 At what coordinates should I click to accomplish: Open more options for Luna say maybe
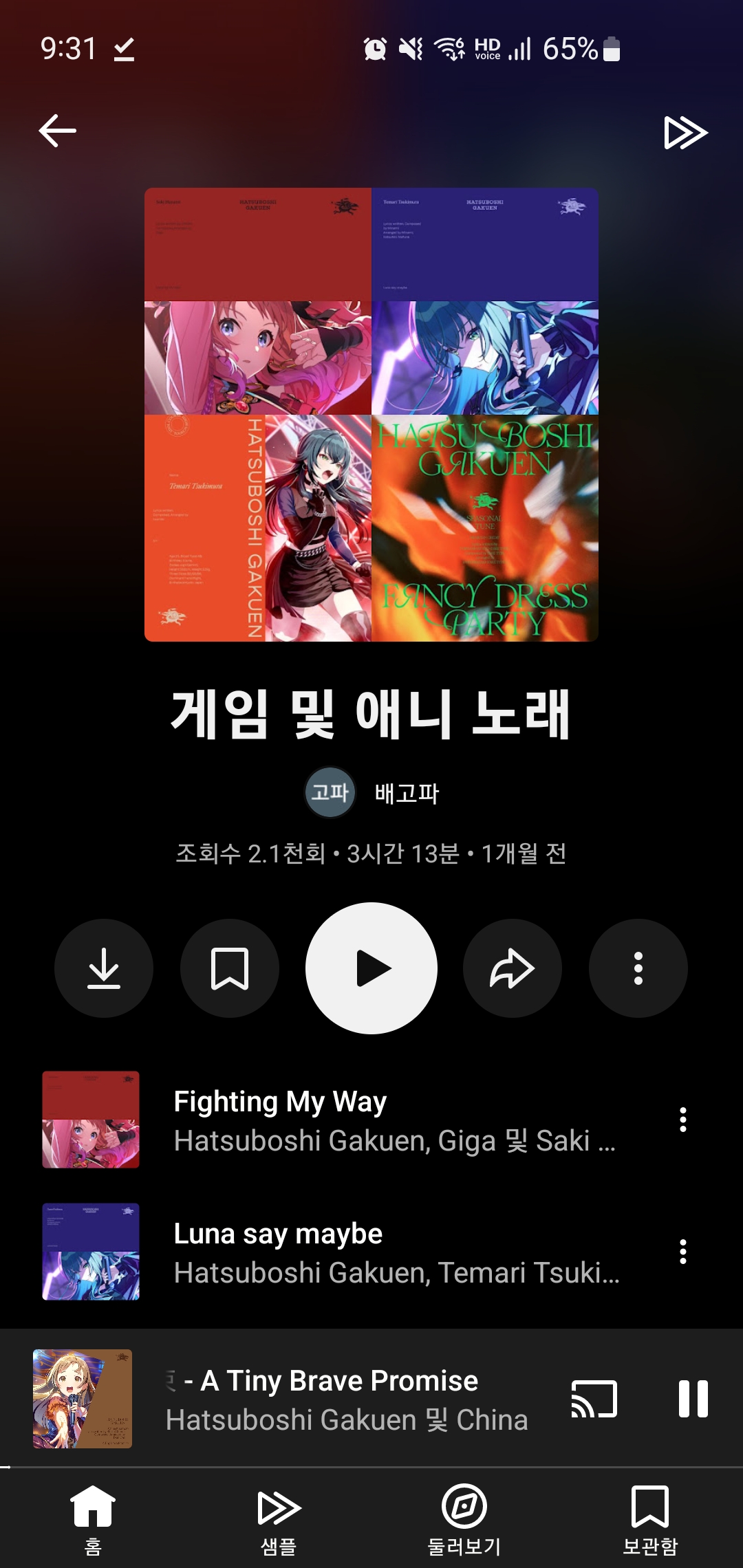coord(682,1252)
